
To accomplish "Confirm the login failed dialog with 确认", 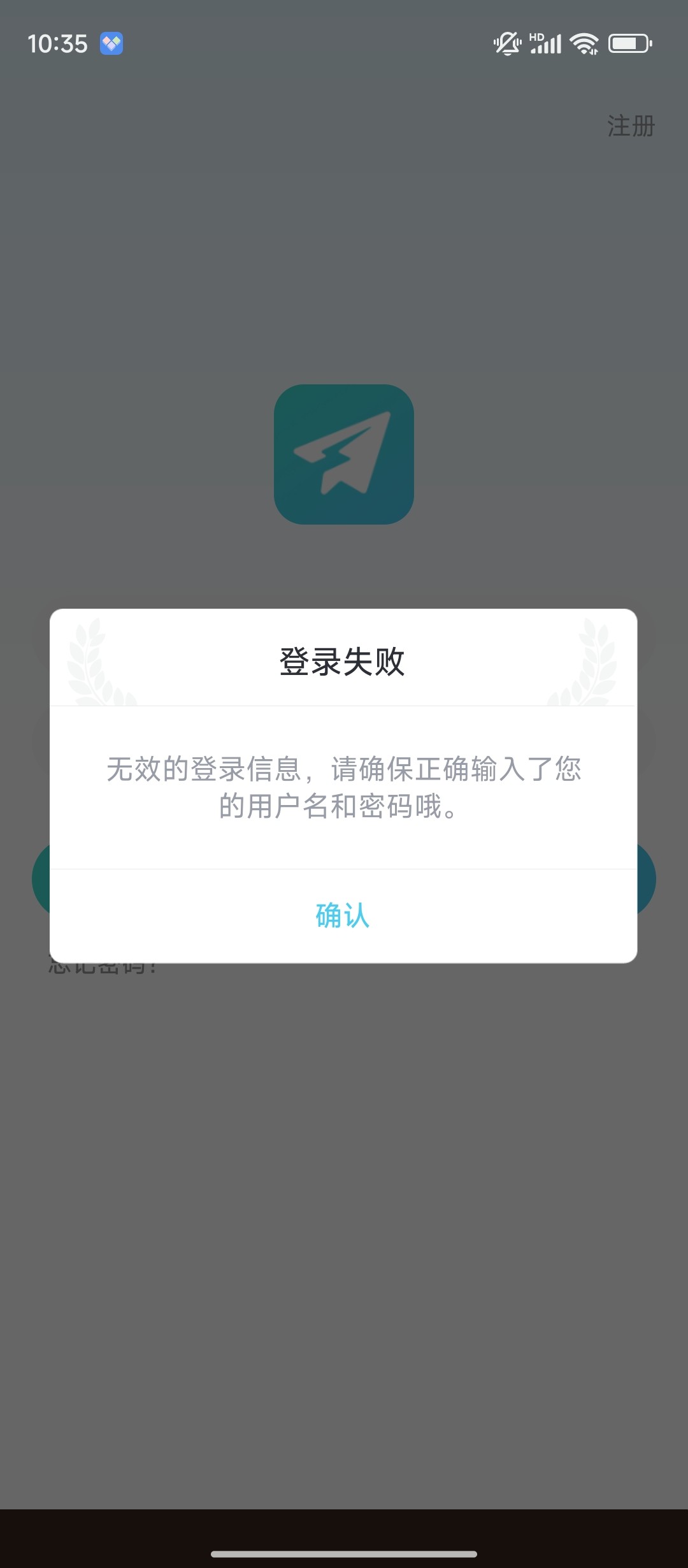I will coord(343,915).
